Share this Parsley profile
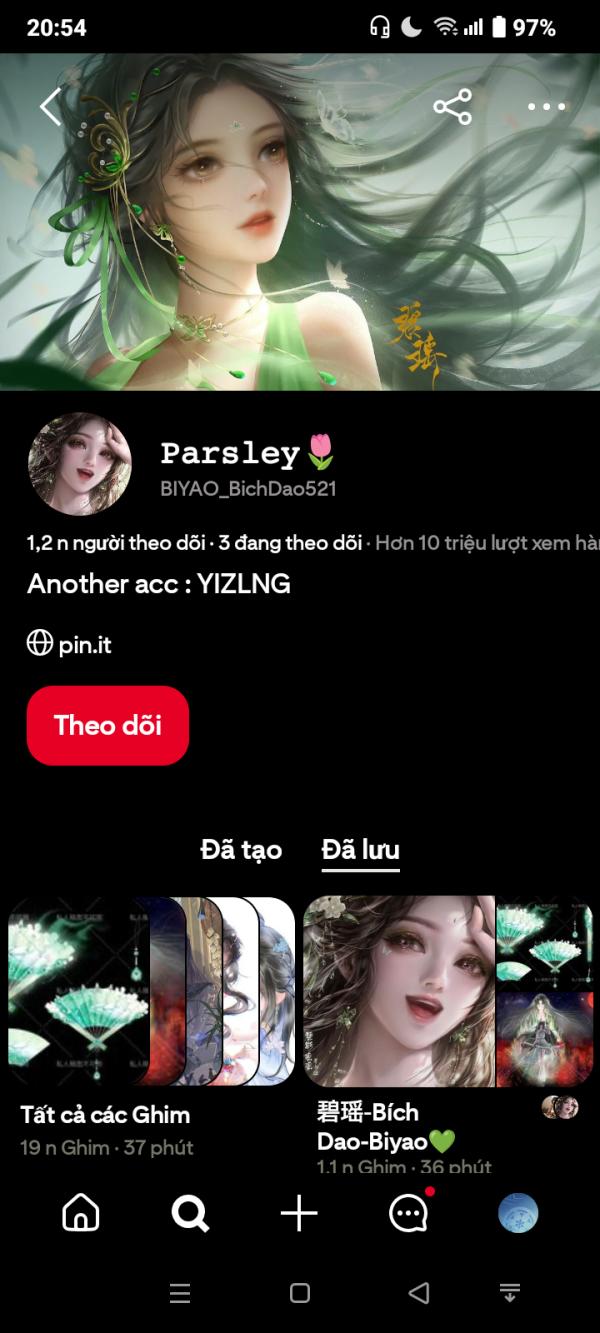The width and height of the screenshot is (600, 1333). pos(452,106)
